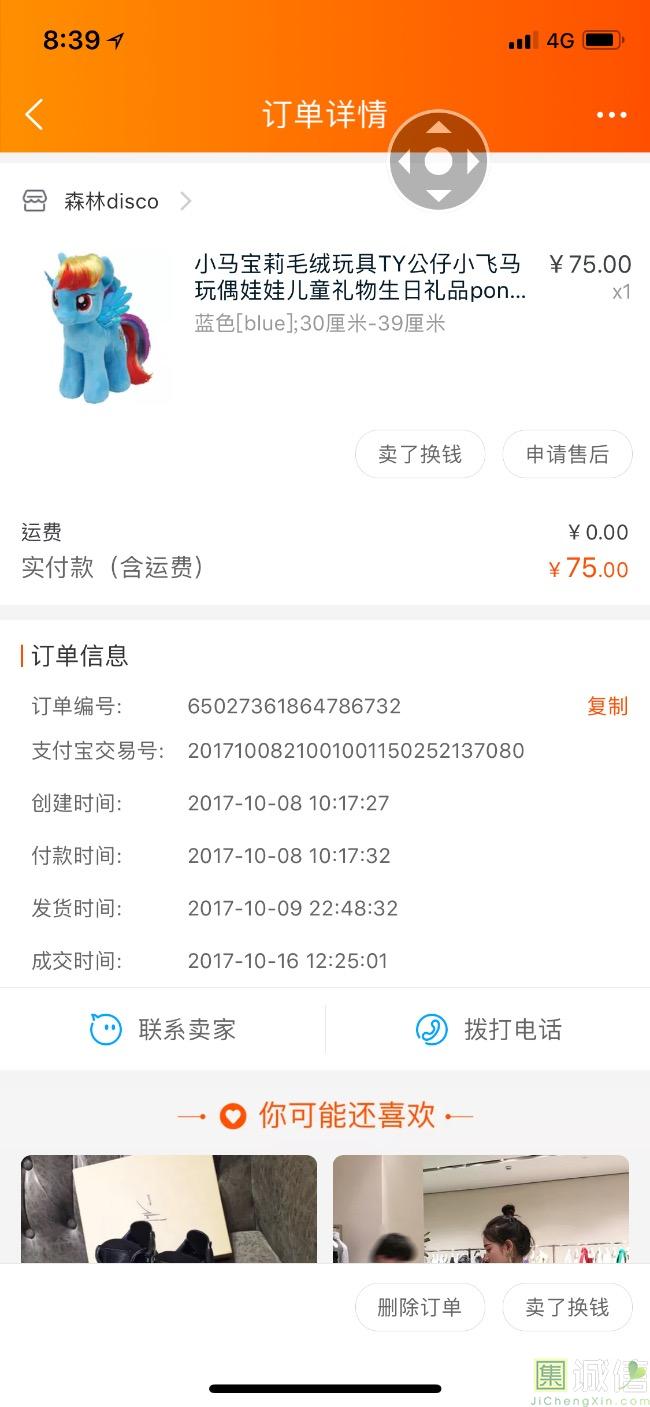Contact the seller via 联系卖家

point(163,1029)
